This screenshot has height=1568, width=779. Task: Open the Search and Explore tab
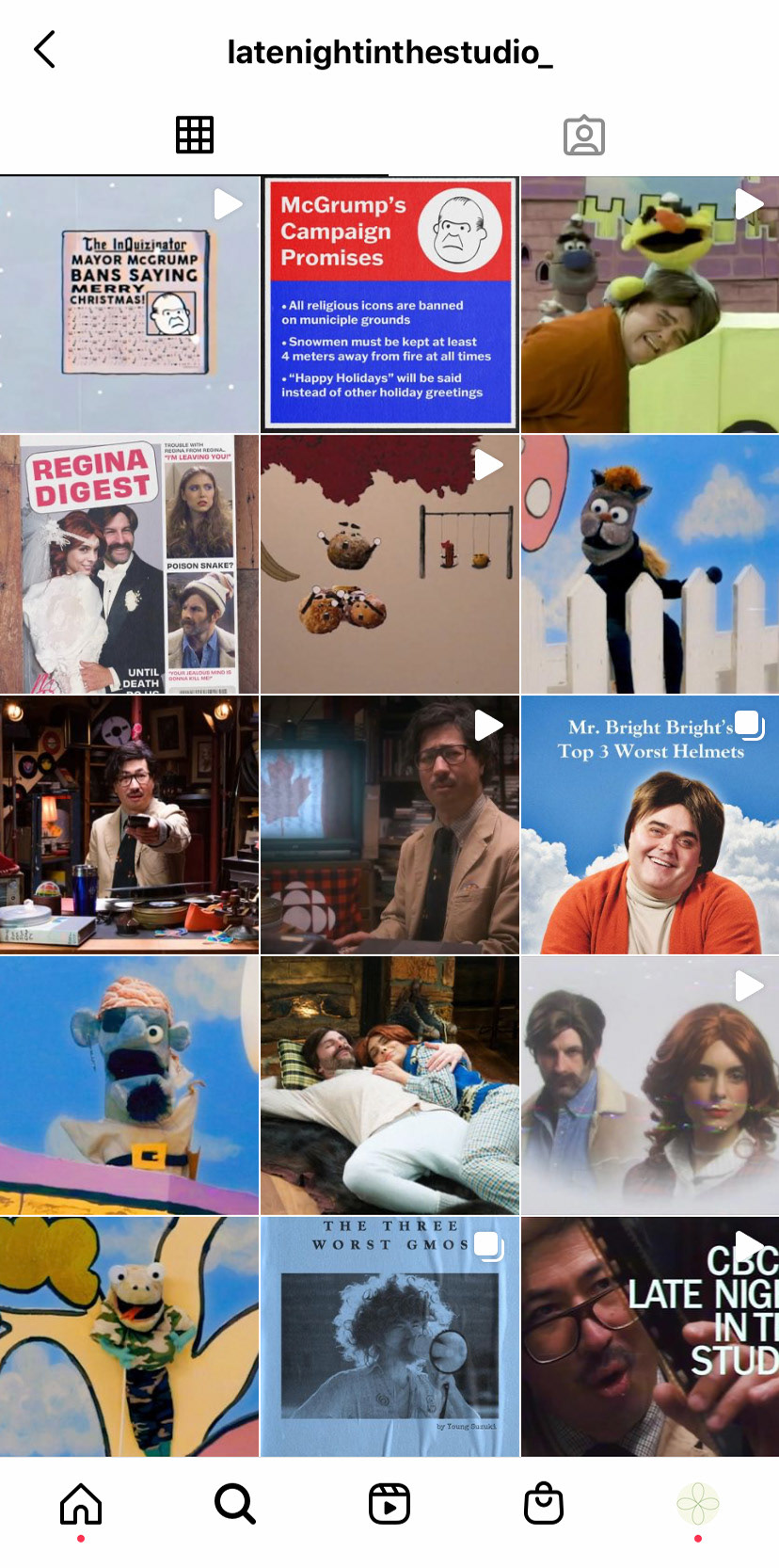[x=235, y=1503]
